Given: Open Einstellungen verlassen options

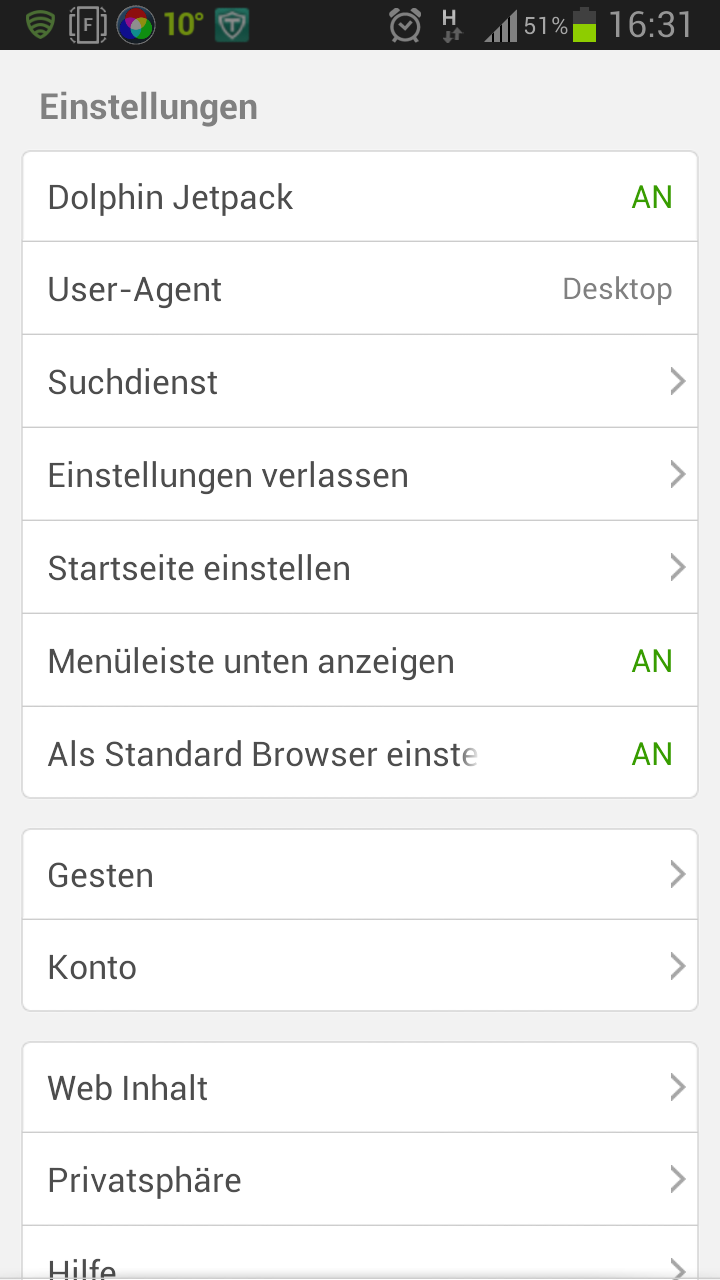Looking at the screenshot, I should [x=360, y=475].
